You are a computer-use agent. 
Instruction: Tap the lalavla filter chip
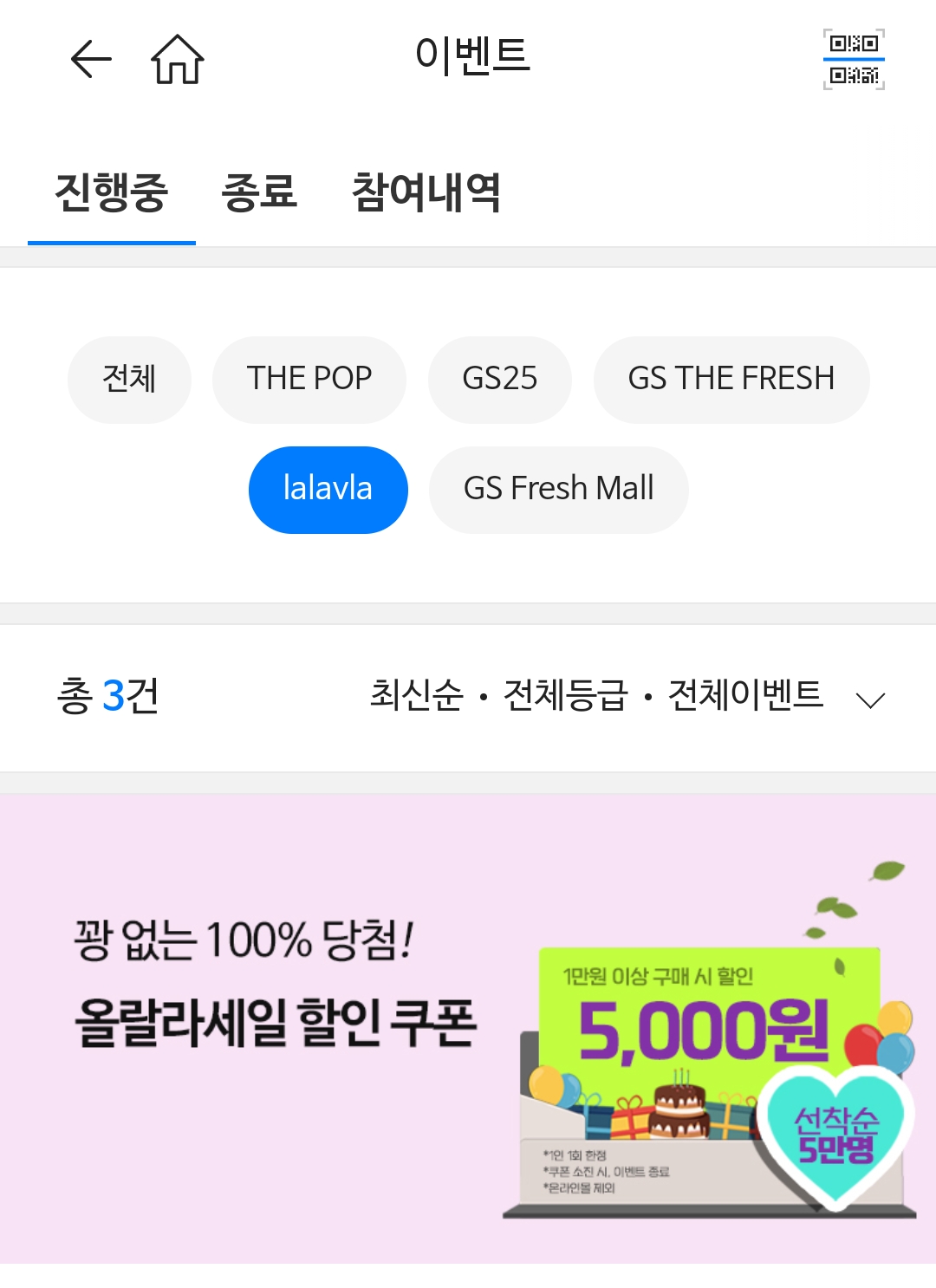[328, 490]
